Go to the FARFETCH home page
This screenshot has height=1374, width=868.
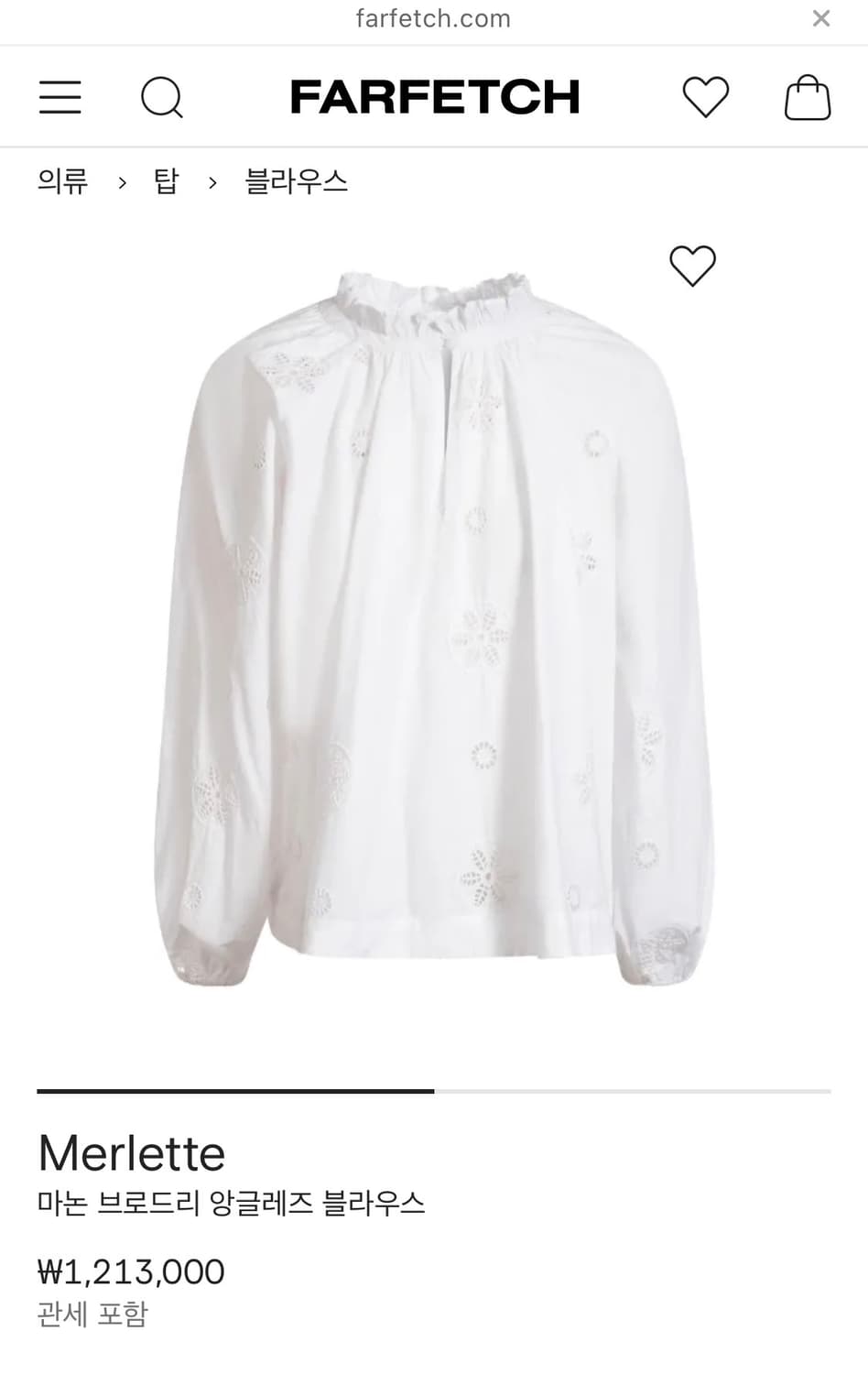pos(434,97)
